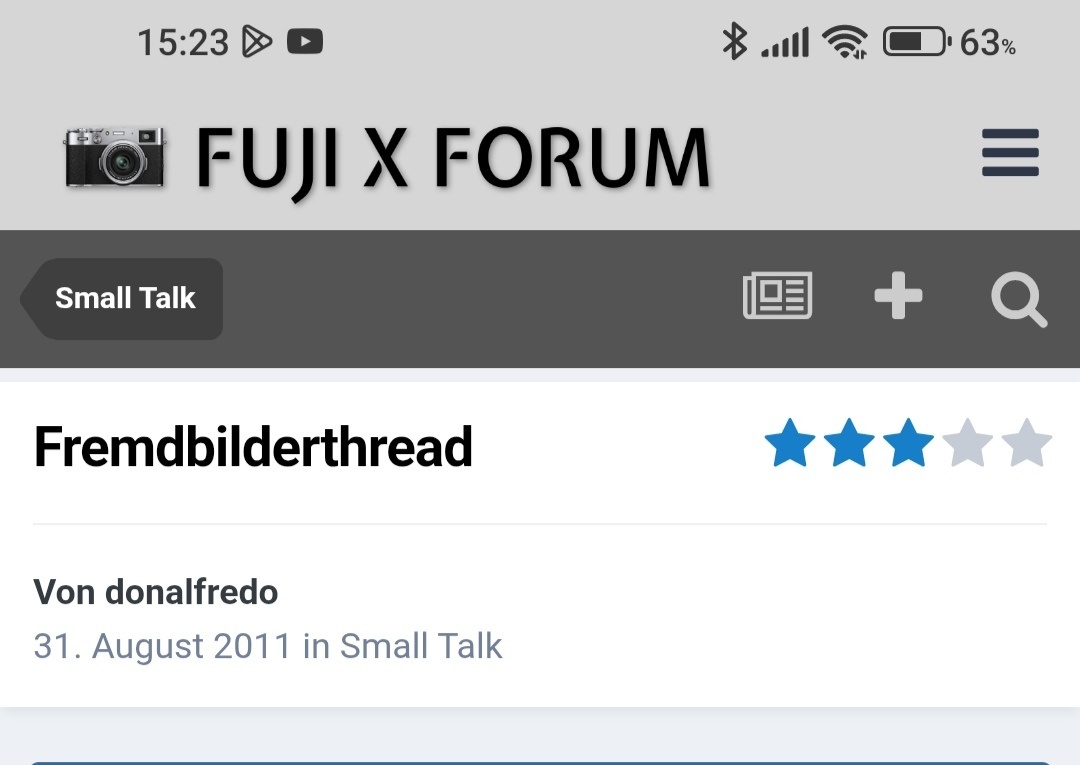Go back to Small Talk breadcrumb
This screenshot has height=765, width=1080.
point(124,298)
